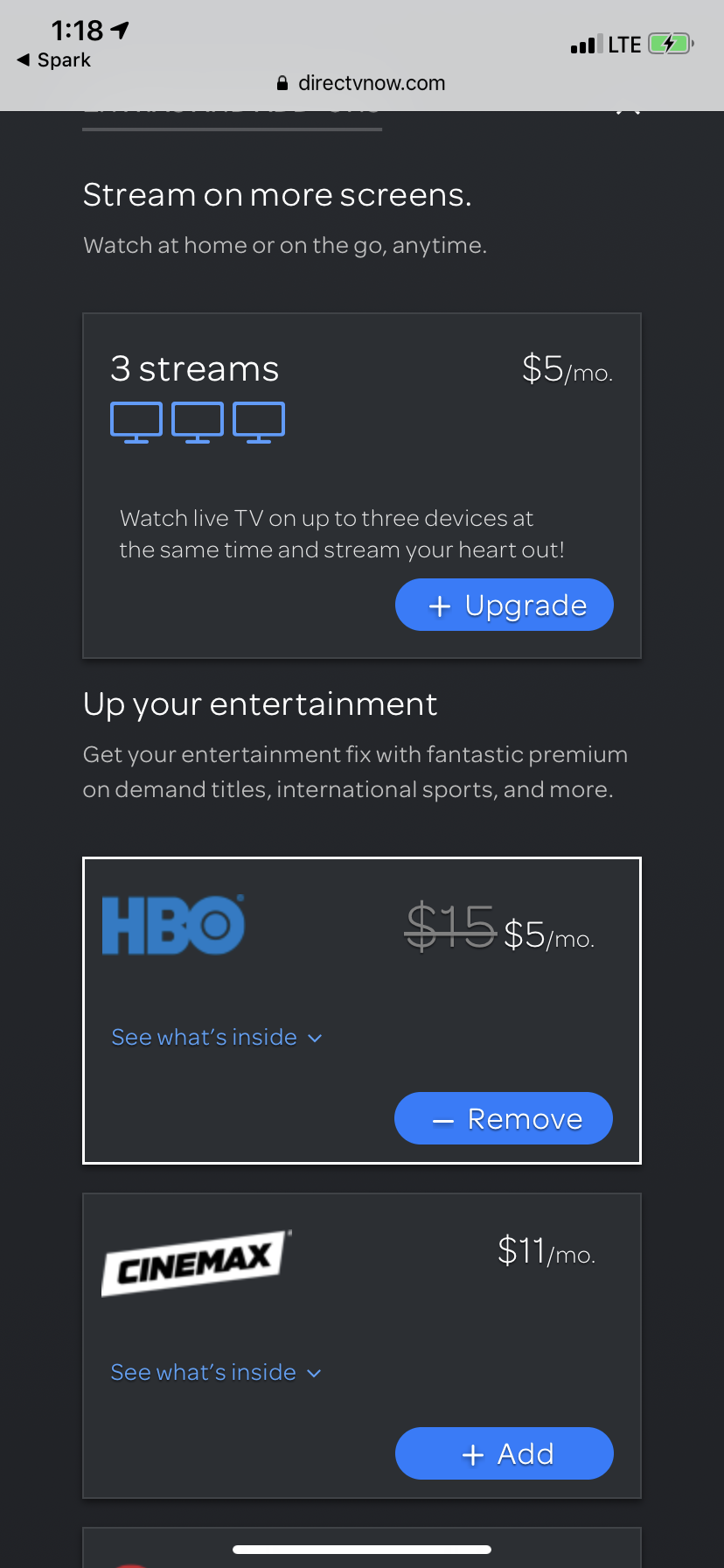
Task: Tap the directvnow.com address bar
Action: pos(361,83)
